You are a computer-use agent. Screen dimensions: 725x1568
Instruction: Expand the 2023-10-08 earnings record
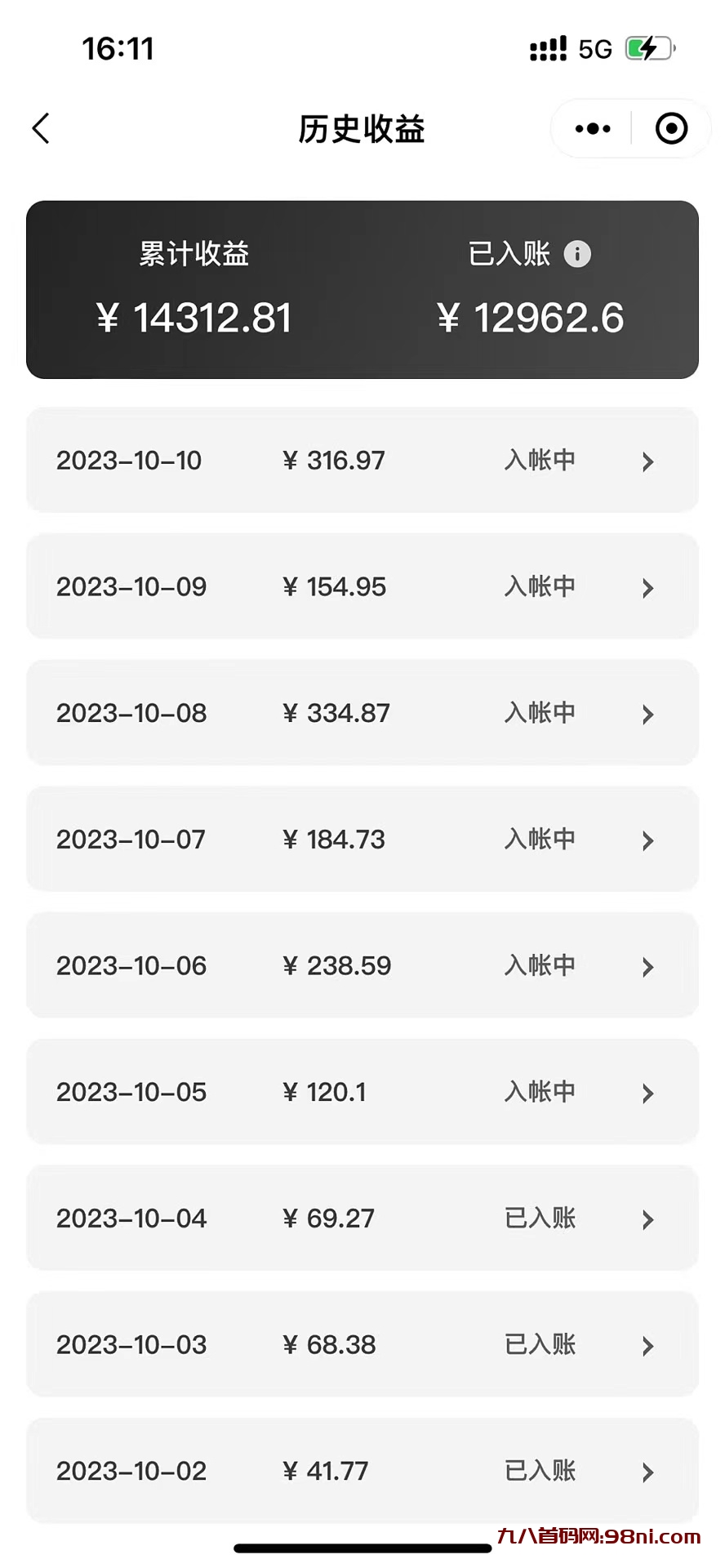647,714
